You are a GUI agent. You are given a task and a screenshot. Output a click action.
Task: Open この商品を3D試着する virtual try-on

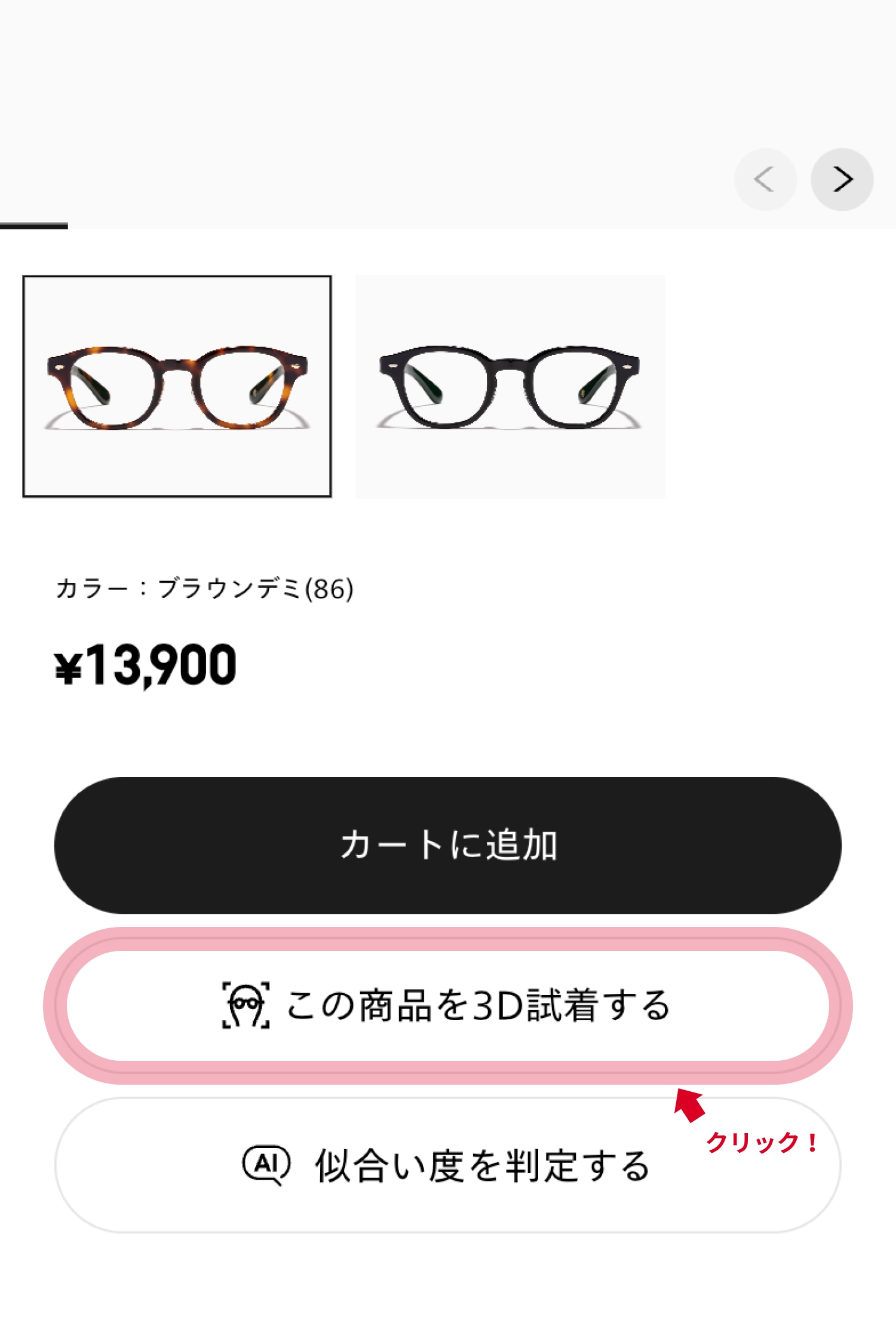click(447, 1005)
